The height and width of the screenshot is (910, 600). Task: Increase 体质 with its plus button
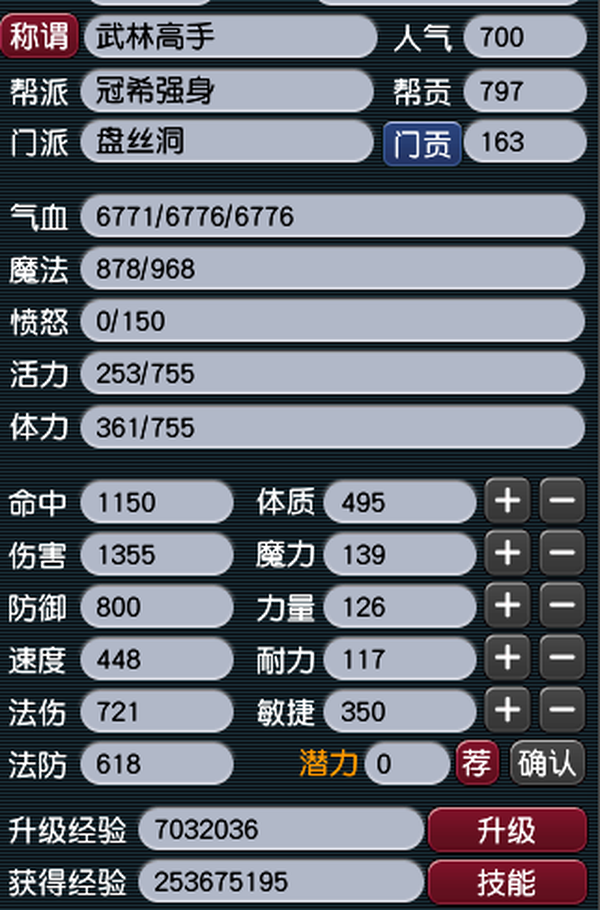pyautogui.click(x=508, y=501)
